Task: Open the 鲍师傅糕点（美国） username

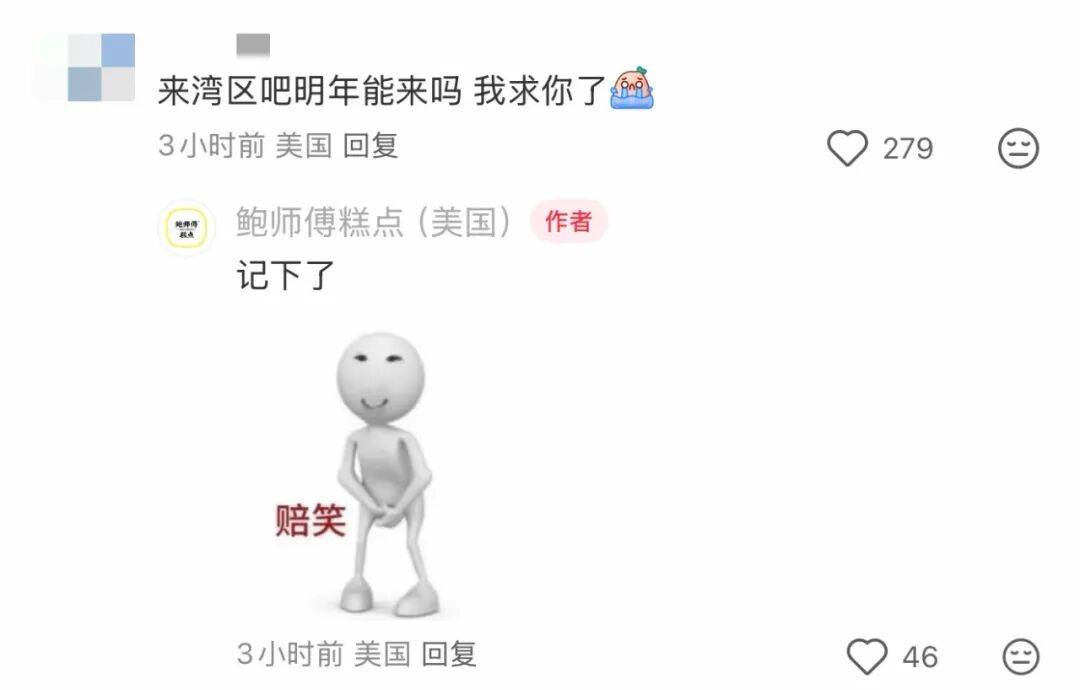Action: 375,221
